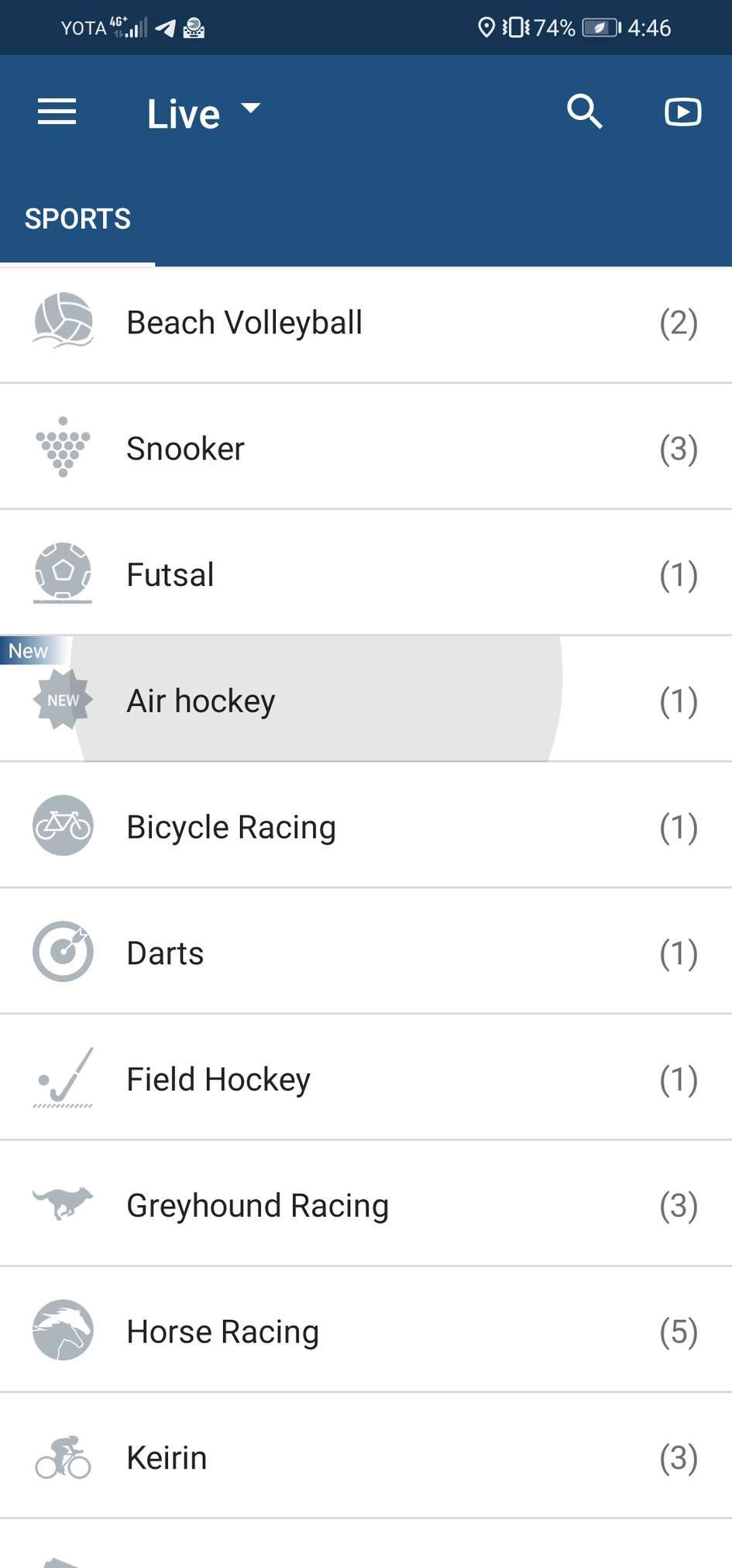The height and width of the screenshot is (1568, 732).
Task: Open Beach Volleyball live events
Action: 245,323
